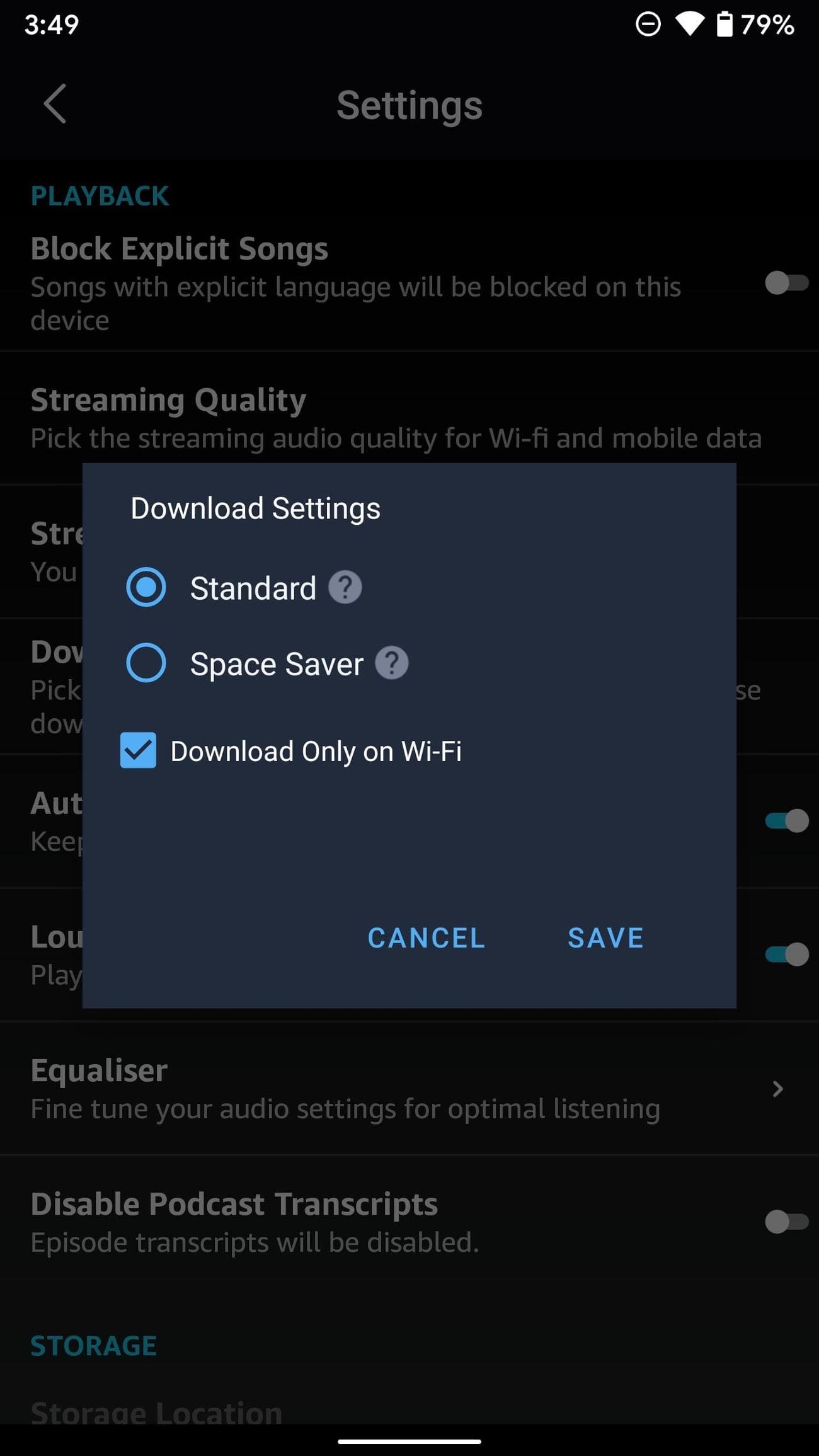Select the Standard download quality option
Screen dimensions: 819x1456
(146, 587)
